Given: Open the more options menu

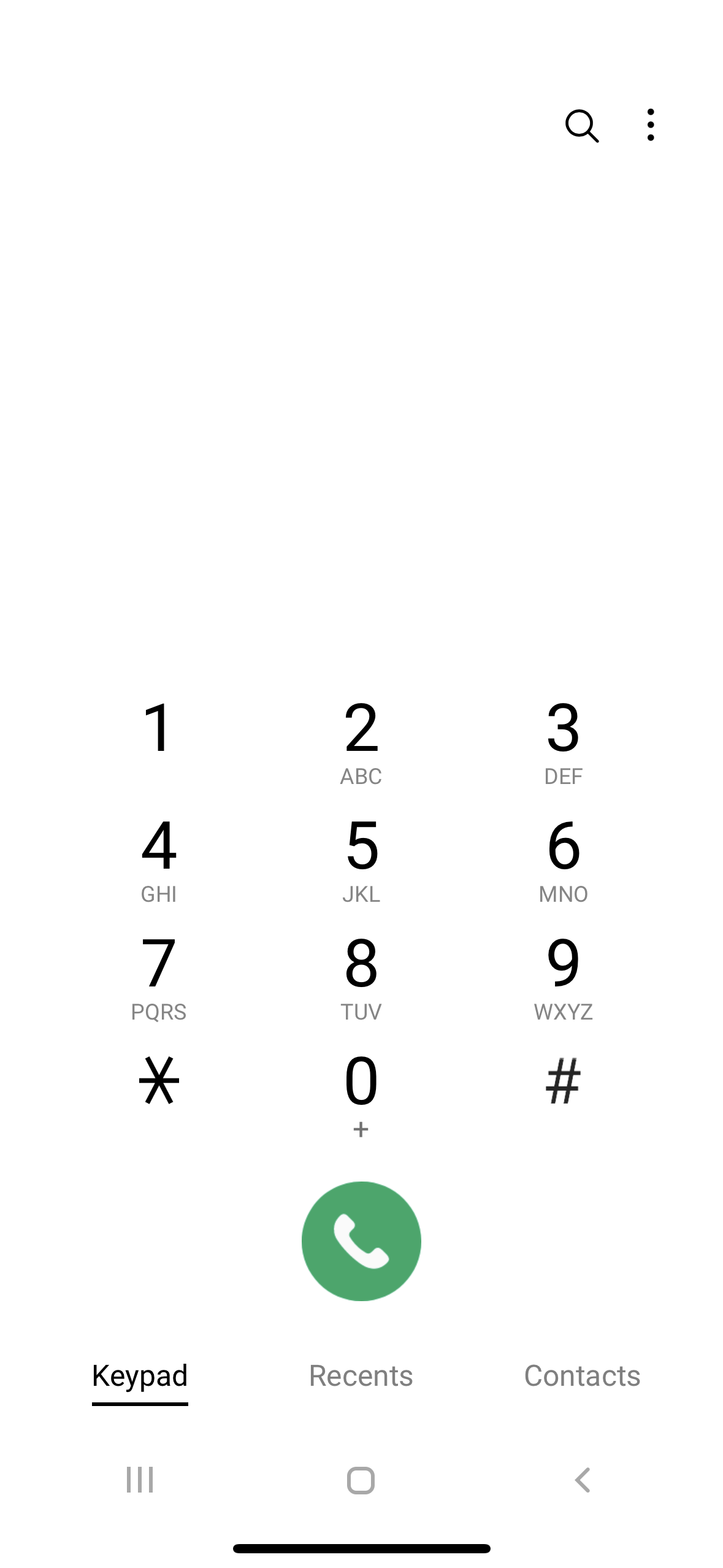Looking at the screenshot, I should (651, 126).
